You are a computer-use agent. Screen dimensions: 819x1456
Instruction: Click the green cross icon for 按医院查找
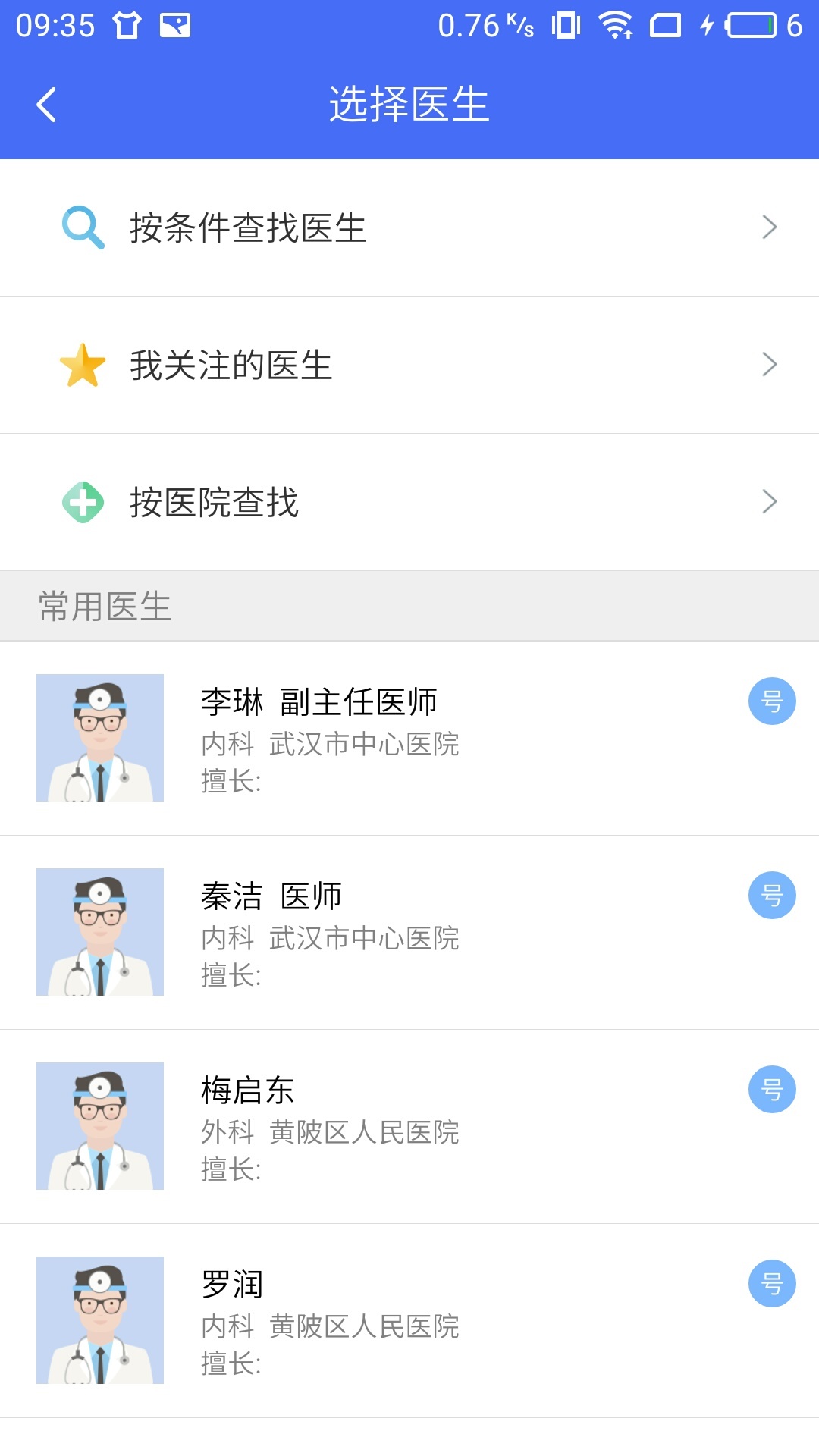coord(83,501)
